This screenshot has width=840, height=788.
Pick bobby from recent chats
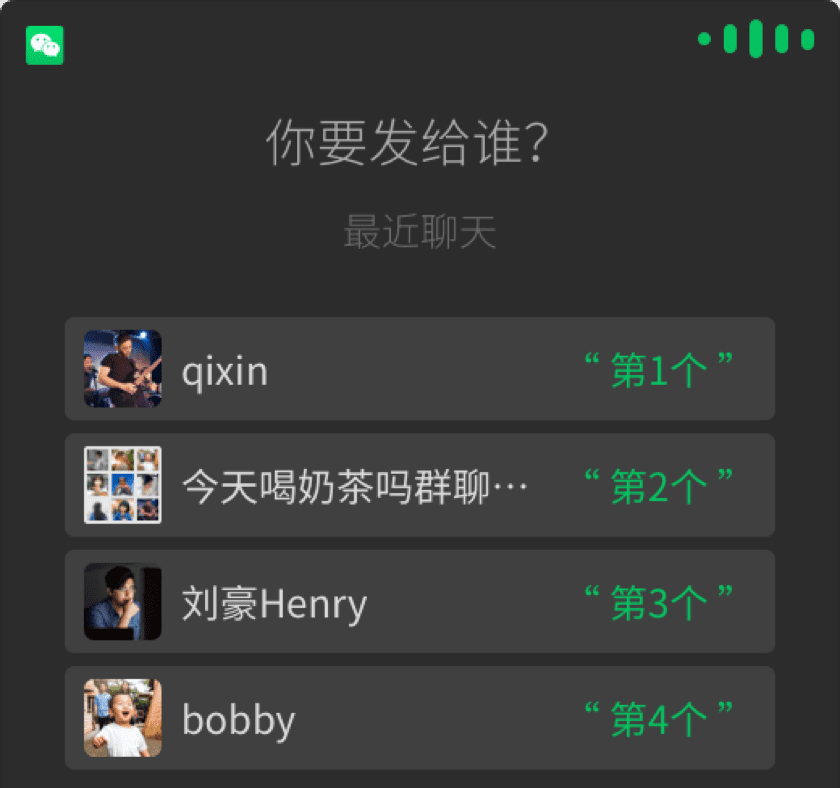pos(419,718)
